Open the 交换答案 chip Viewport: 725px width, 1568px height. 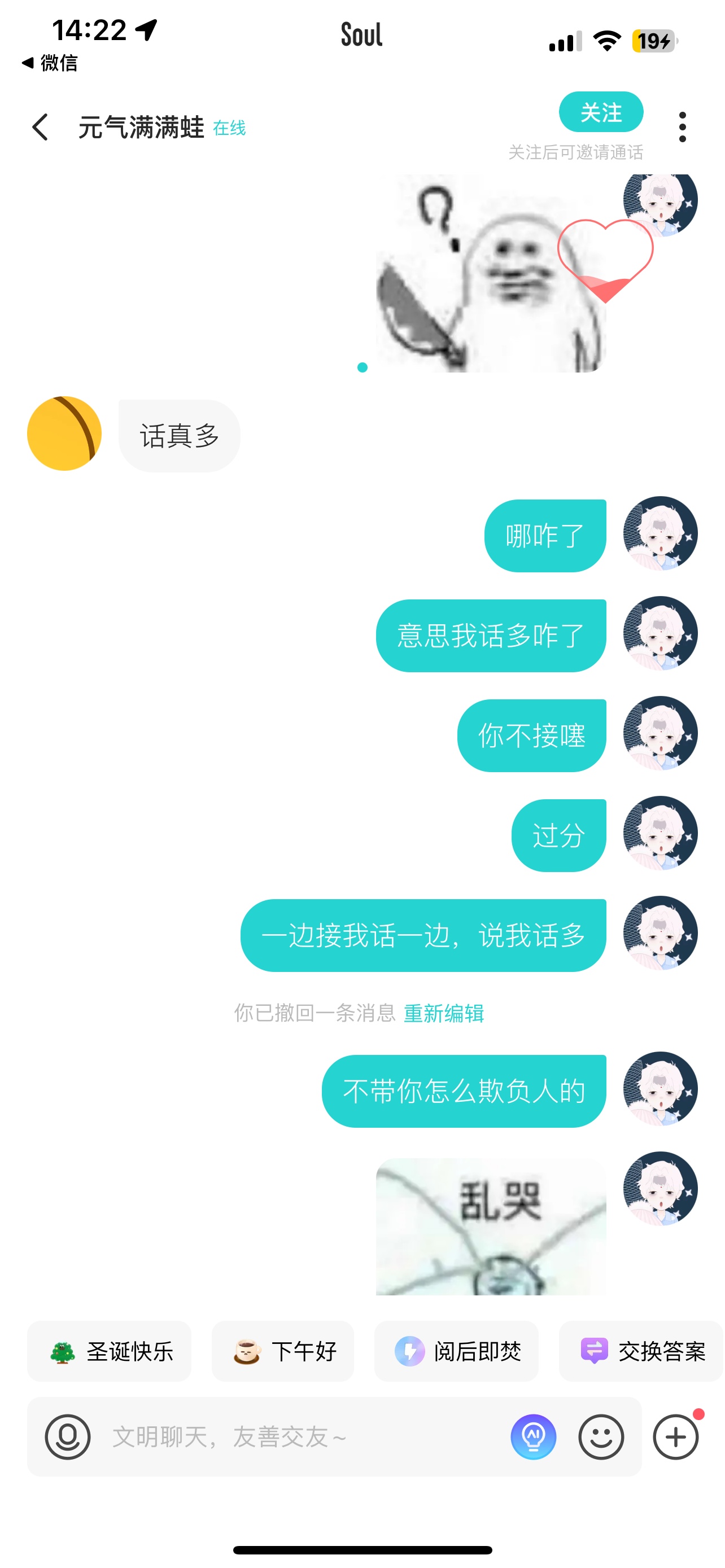pyautogui.click(x=641, y=1351)
